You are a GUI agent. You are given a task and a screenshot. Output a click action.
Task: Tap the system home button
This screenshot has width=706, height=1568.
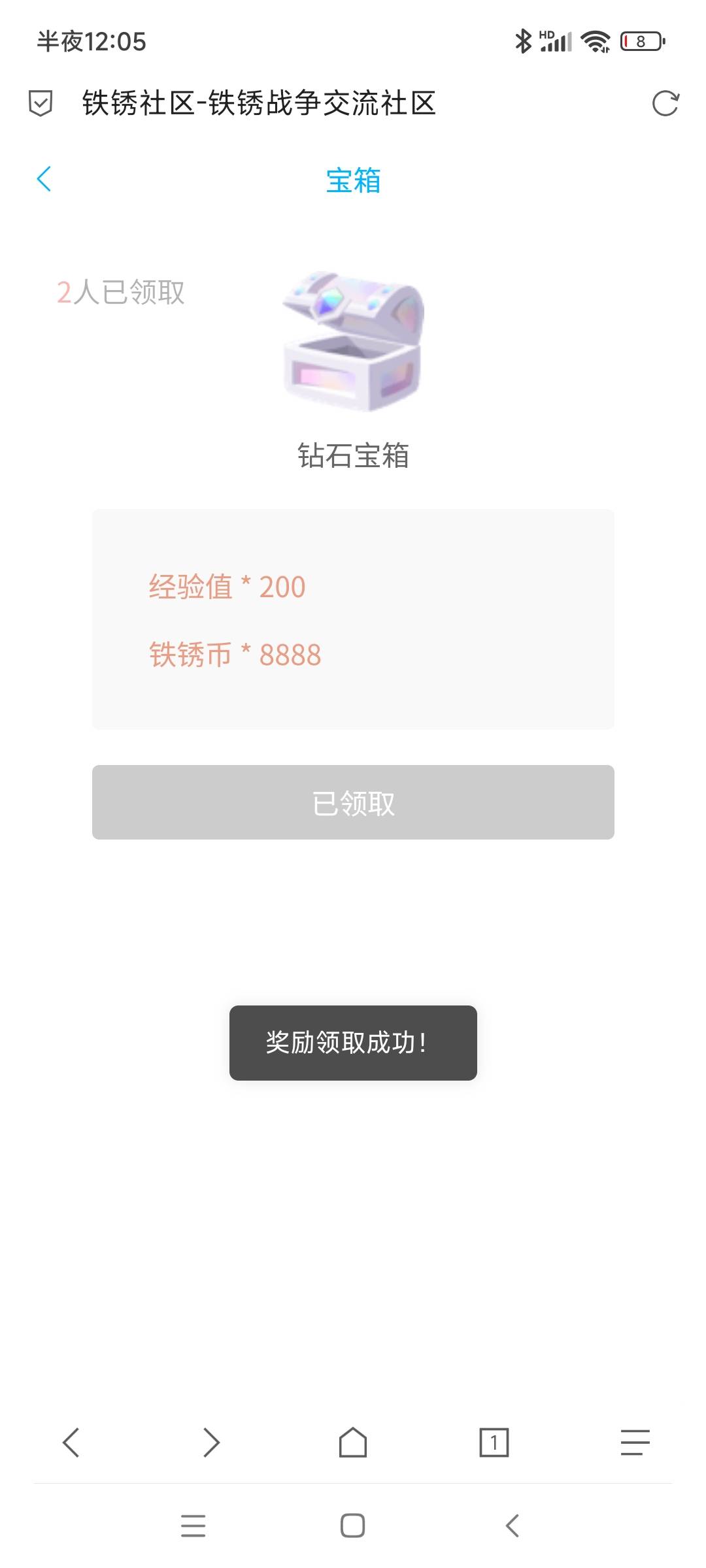353,1526
